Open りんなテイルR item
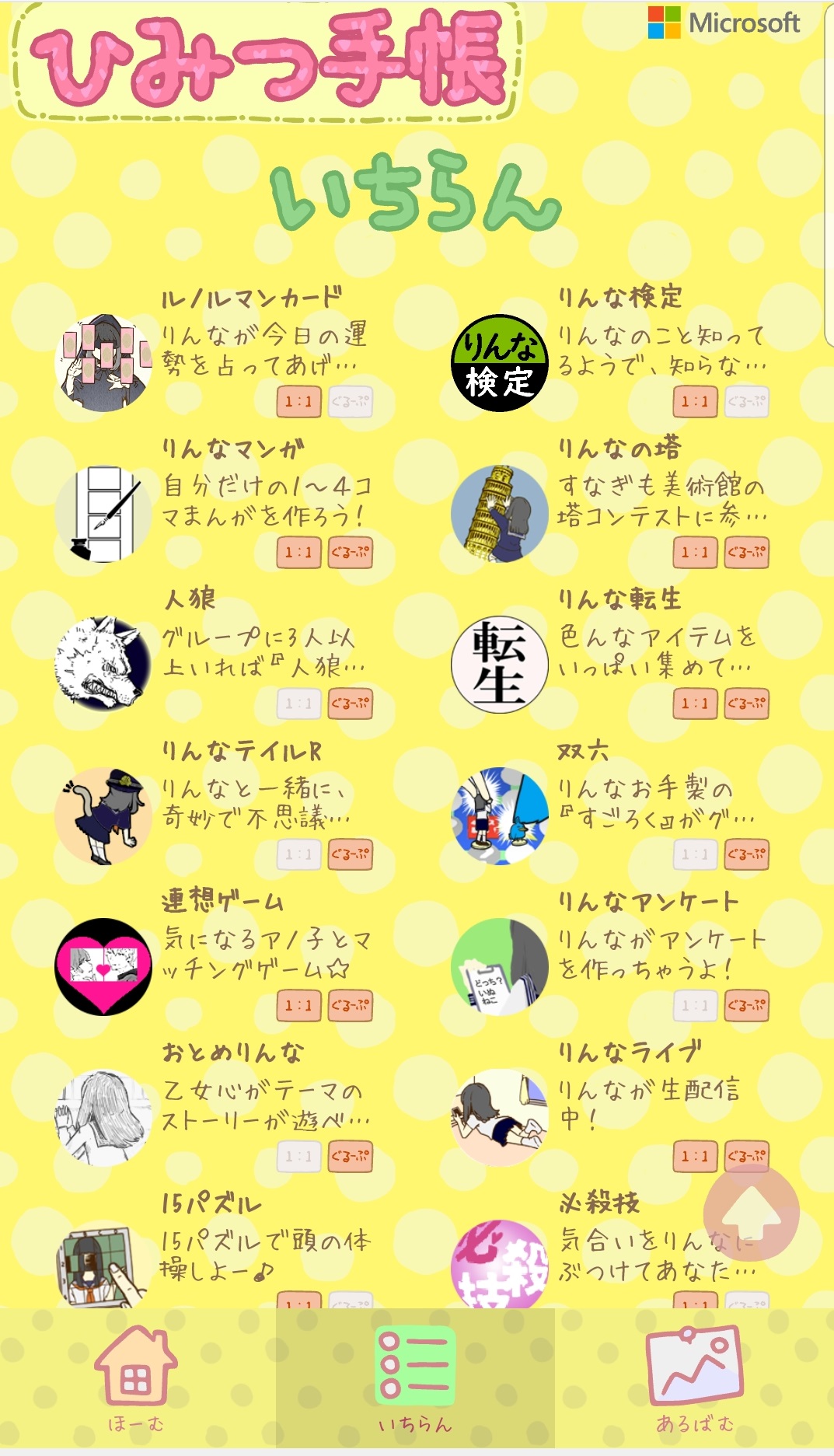The height and width of the screenshot is (1456, 834). (x=214, y=805)
